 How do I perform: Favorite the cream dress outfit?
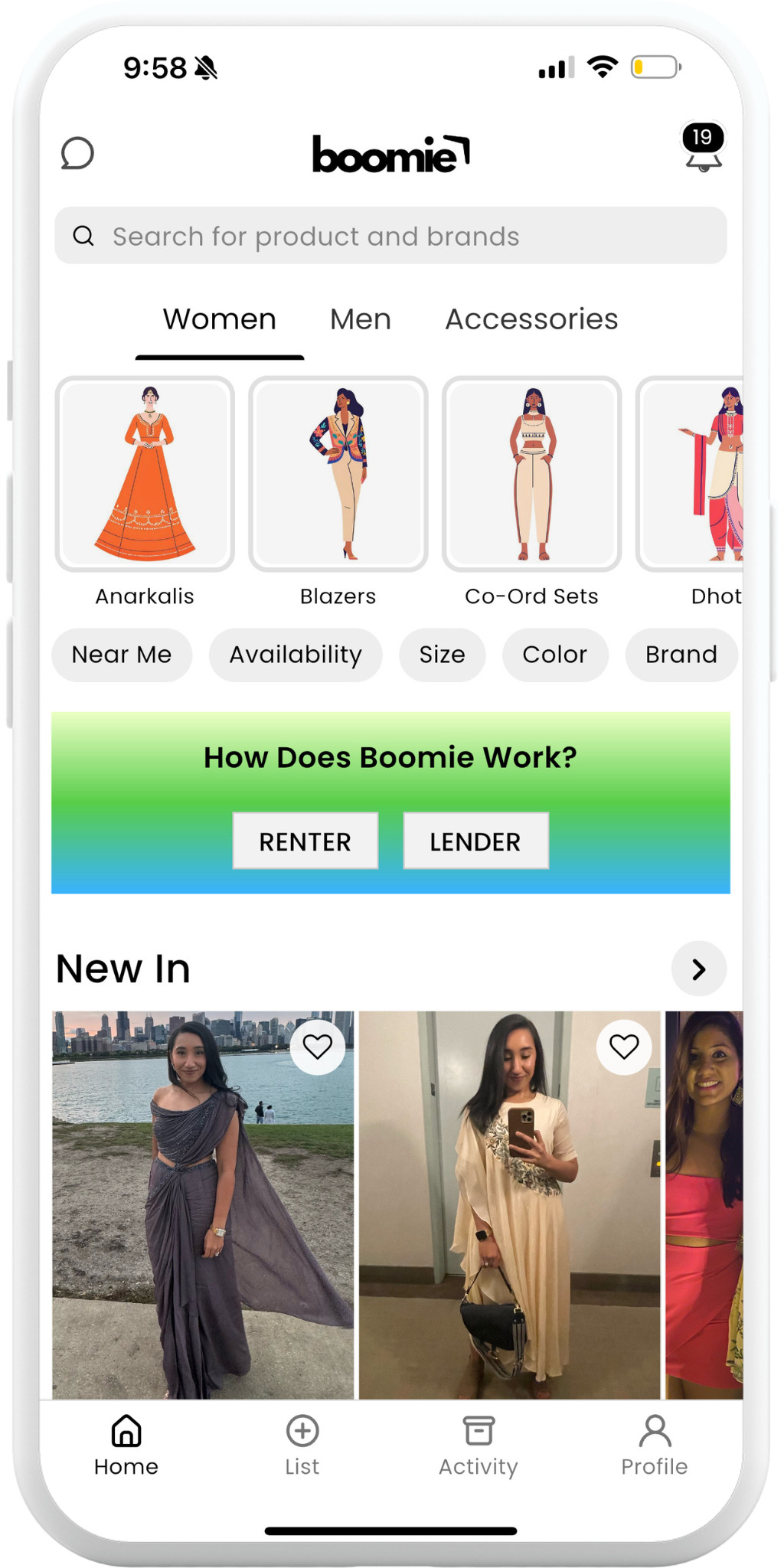(624, 1047)
